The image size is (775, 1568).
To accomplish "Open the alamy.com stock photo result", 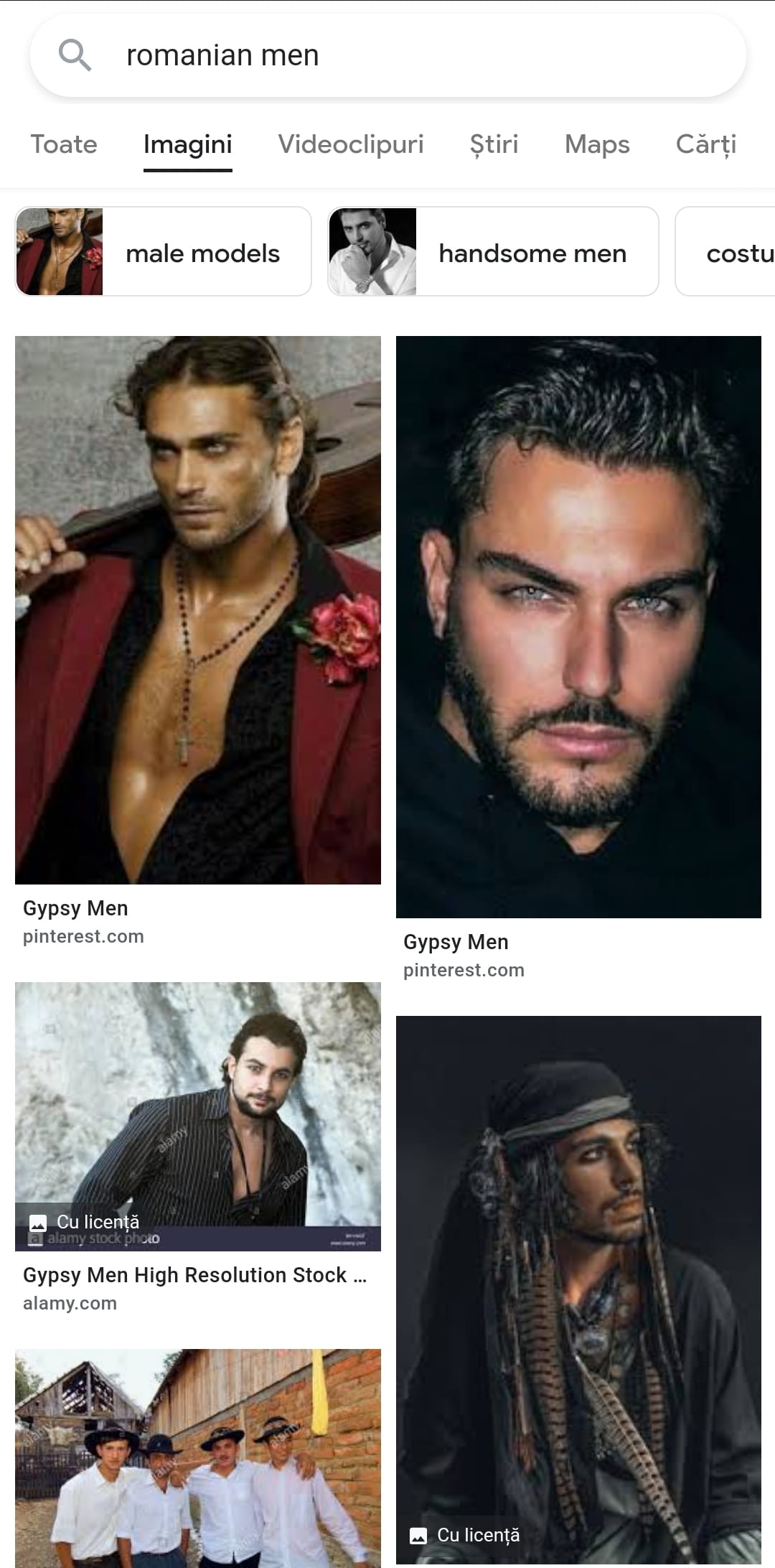I will (x=198, y=1116).
